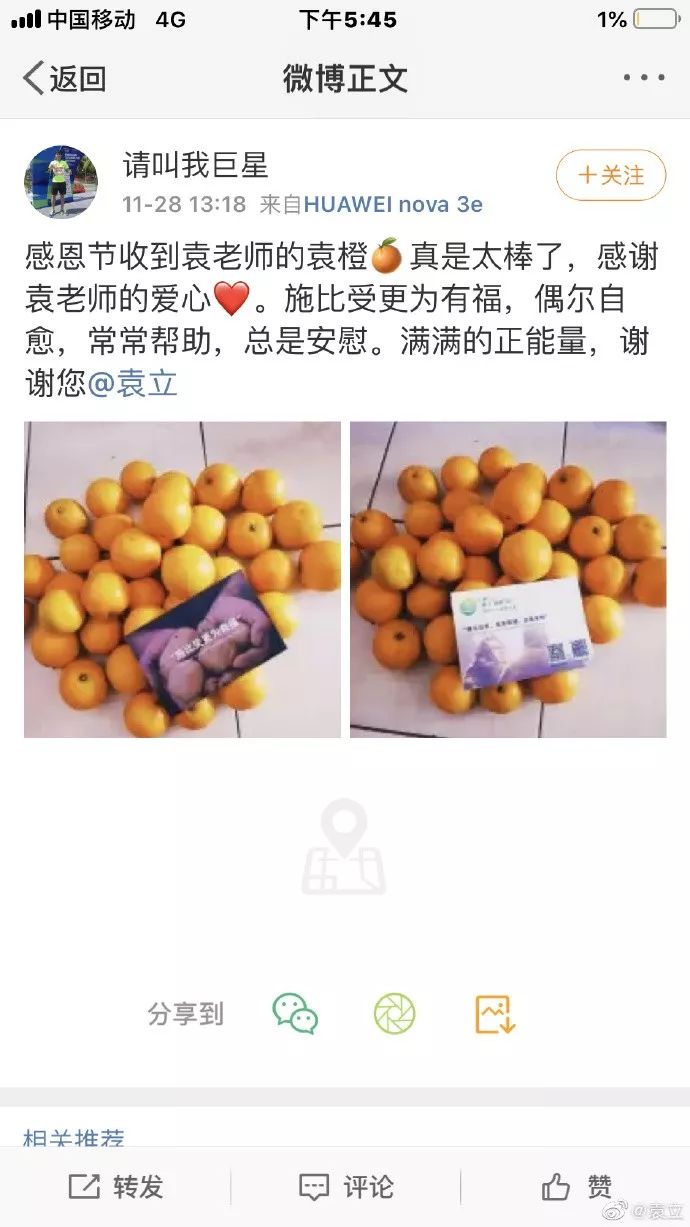Open 请叫我巨星 profile avatar
The image size is (690, 1227).
click(60, 181)
